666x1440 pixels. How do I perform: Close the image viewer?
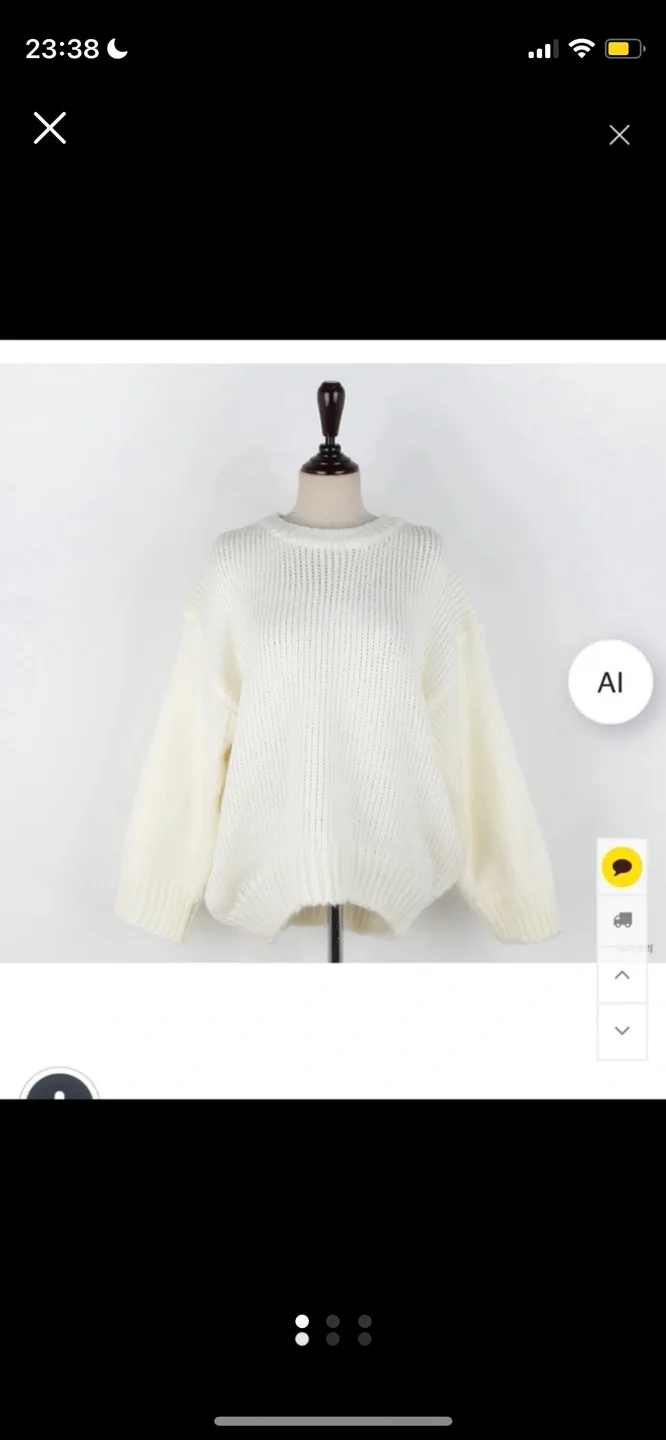(49, 128)
